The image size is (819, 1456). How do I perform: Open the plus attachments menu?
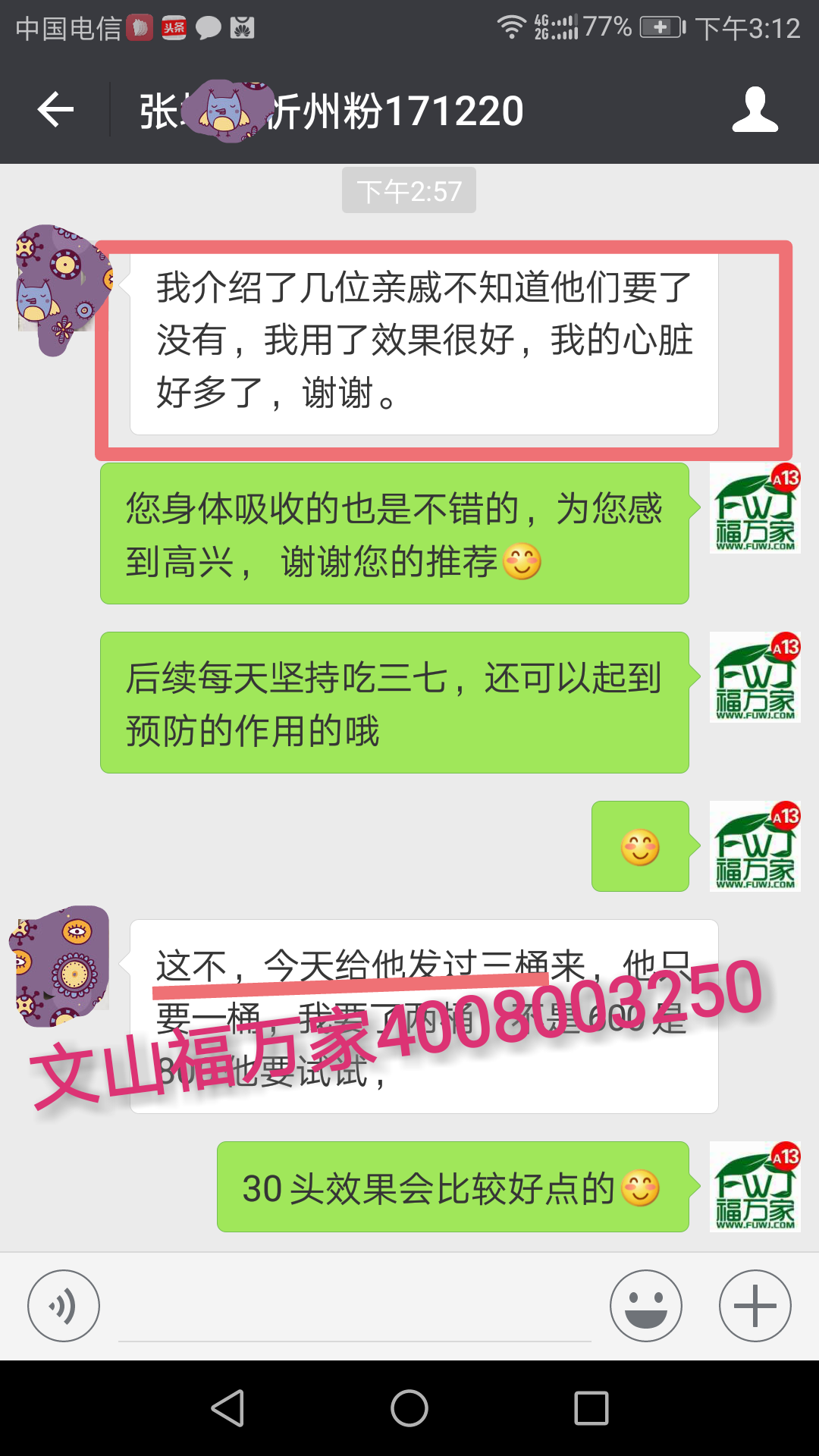click(x=755, y=1306)
